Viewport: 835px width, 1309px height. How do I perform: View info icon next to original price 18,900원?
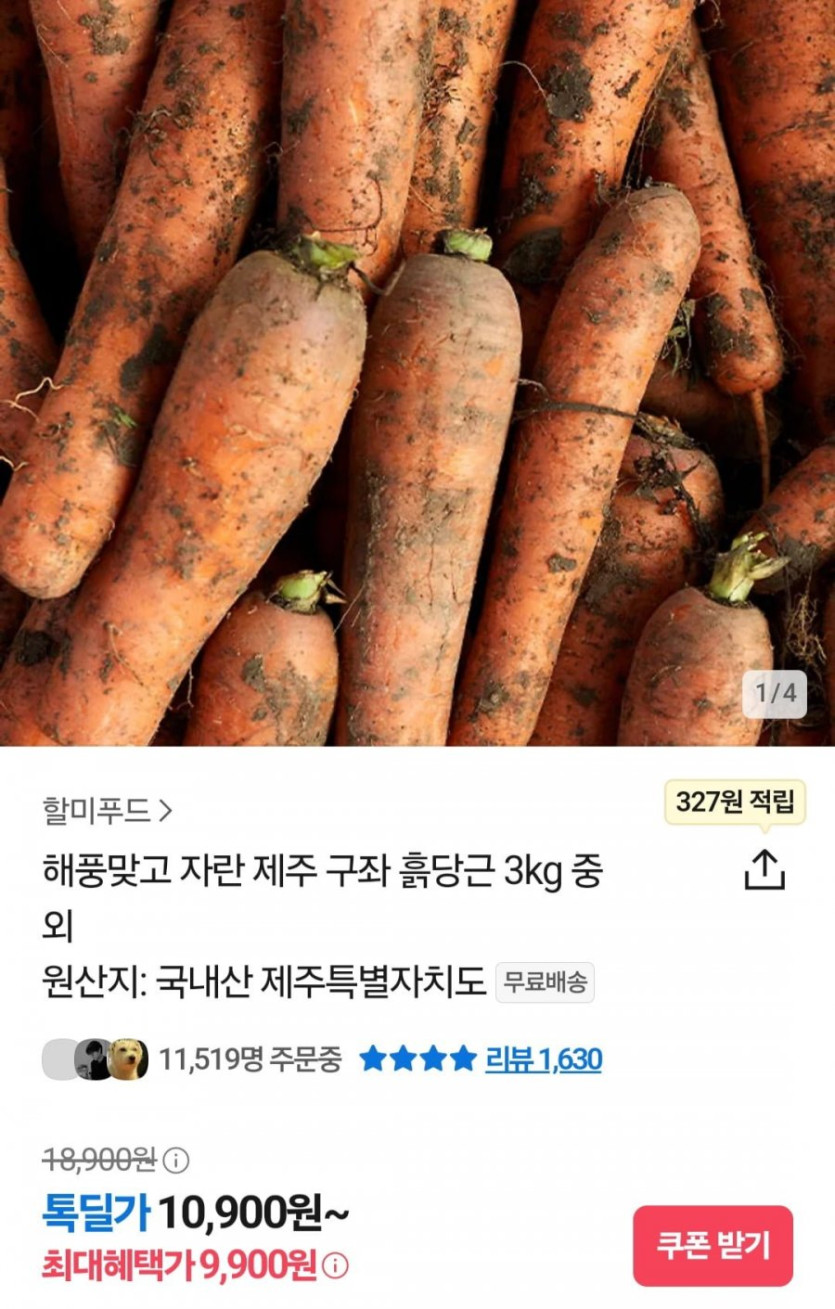(x=176, y=1160)
